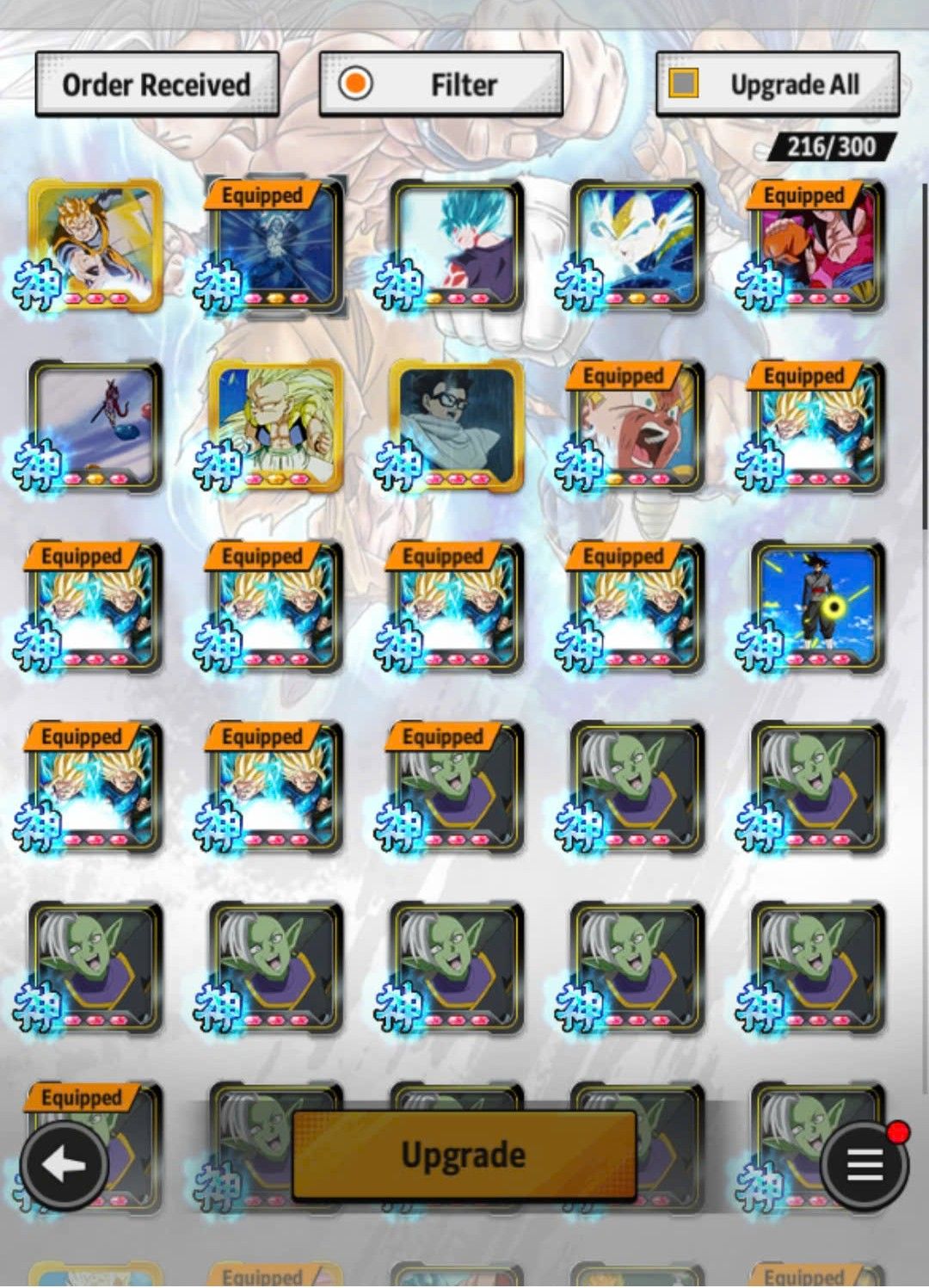This screenshot has width=929, height=1288.
Task: Select the Super Saiyan Blue Goku tile
Action: [457, 245]
